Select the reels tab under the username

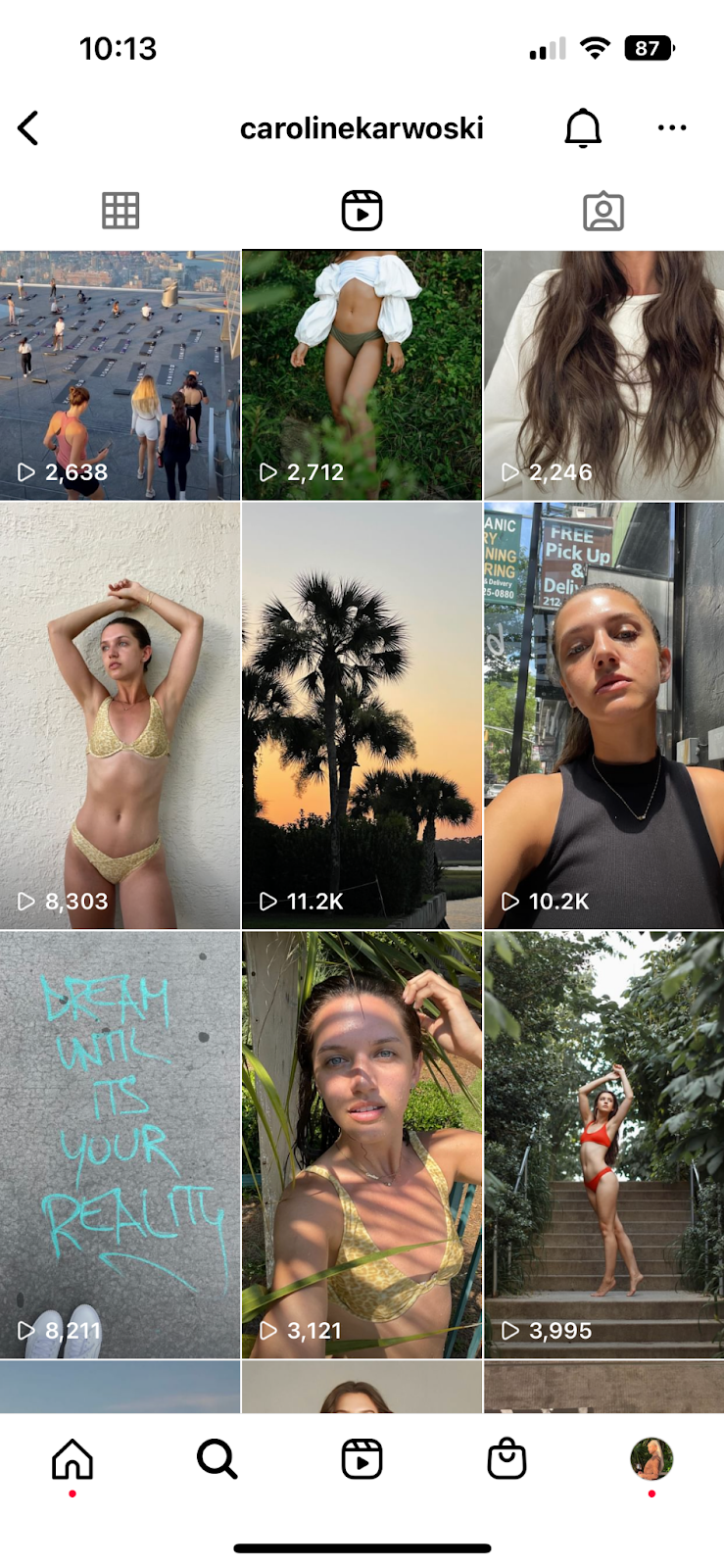362,211
